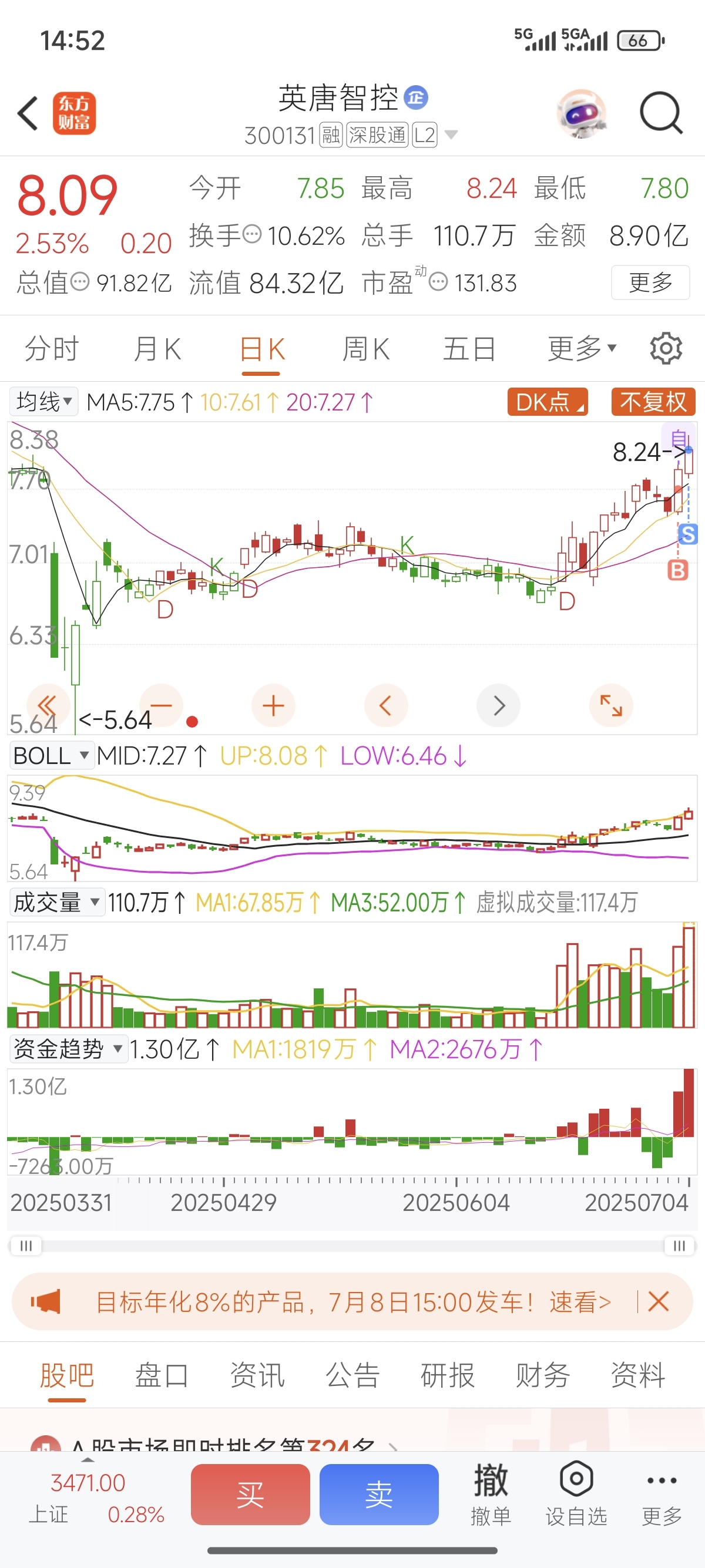705x1568 pixels.
Task: Zoom in chart with plus button
Action: pyautogui.click(x=273, y=705)
